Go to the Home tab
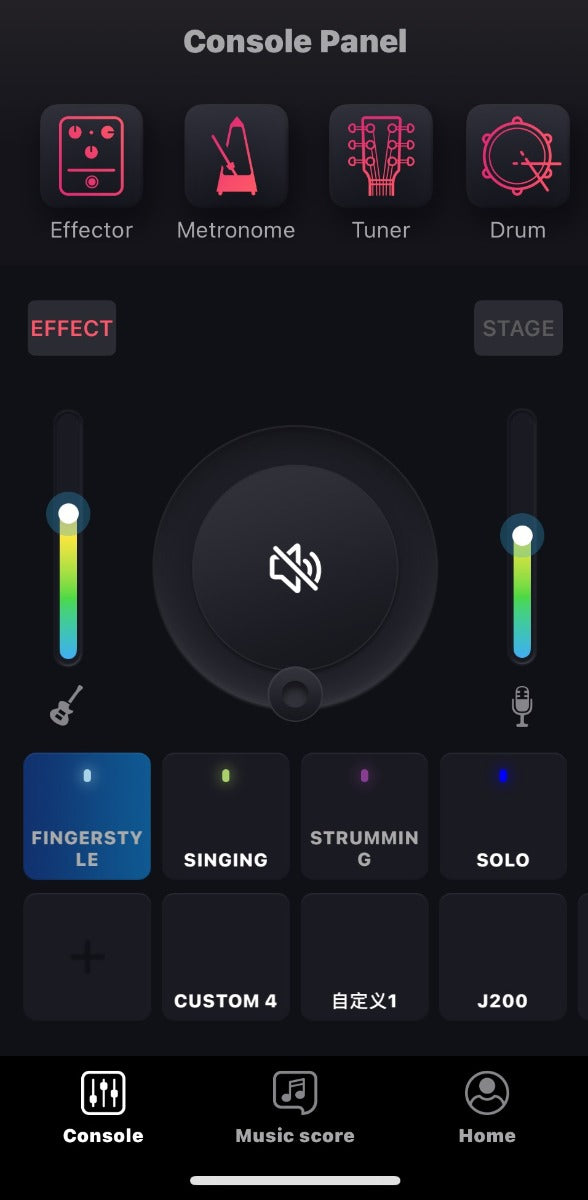 click(x=487, y=1108)
